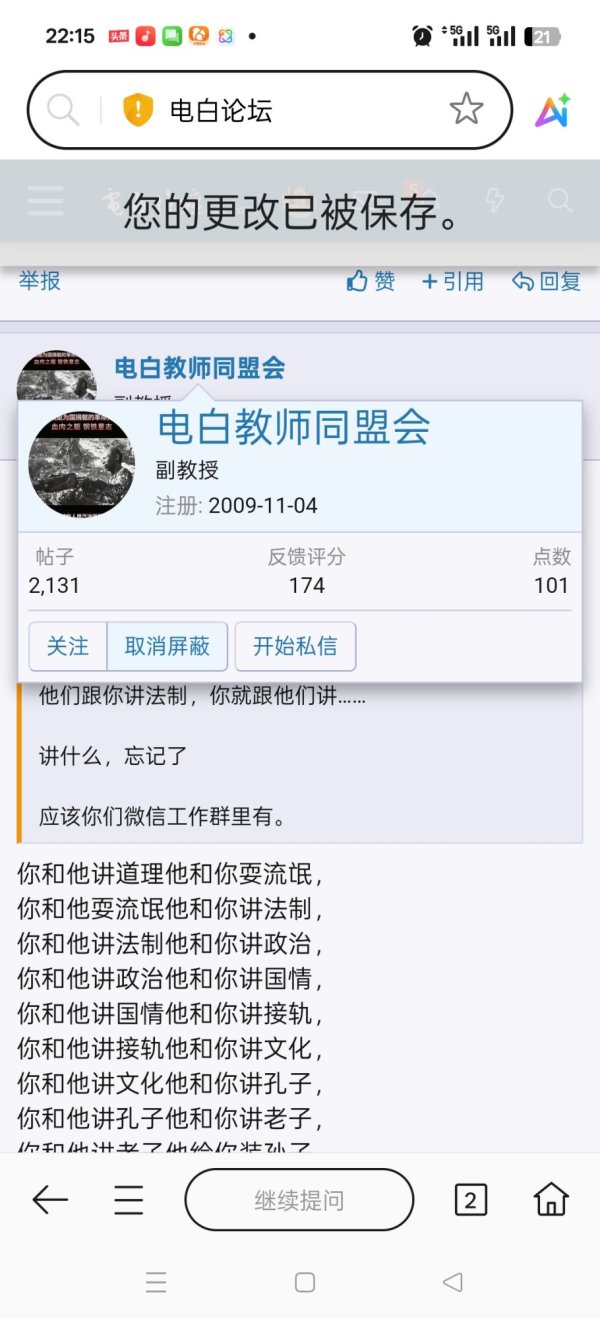Tap 取消屏蔽 to unblock the user
This screenshot has width=600, height=1319.
click(167, 646)
